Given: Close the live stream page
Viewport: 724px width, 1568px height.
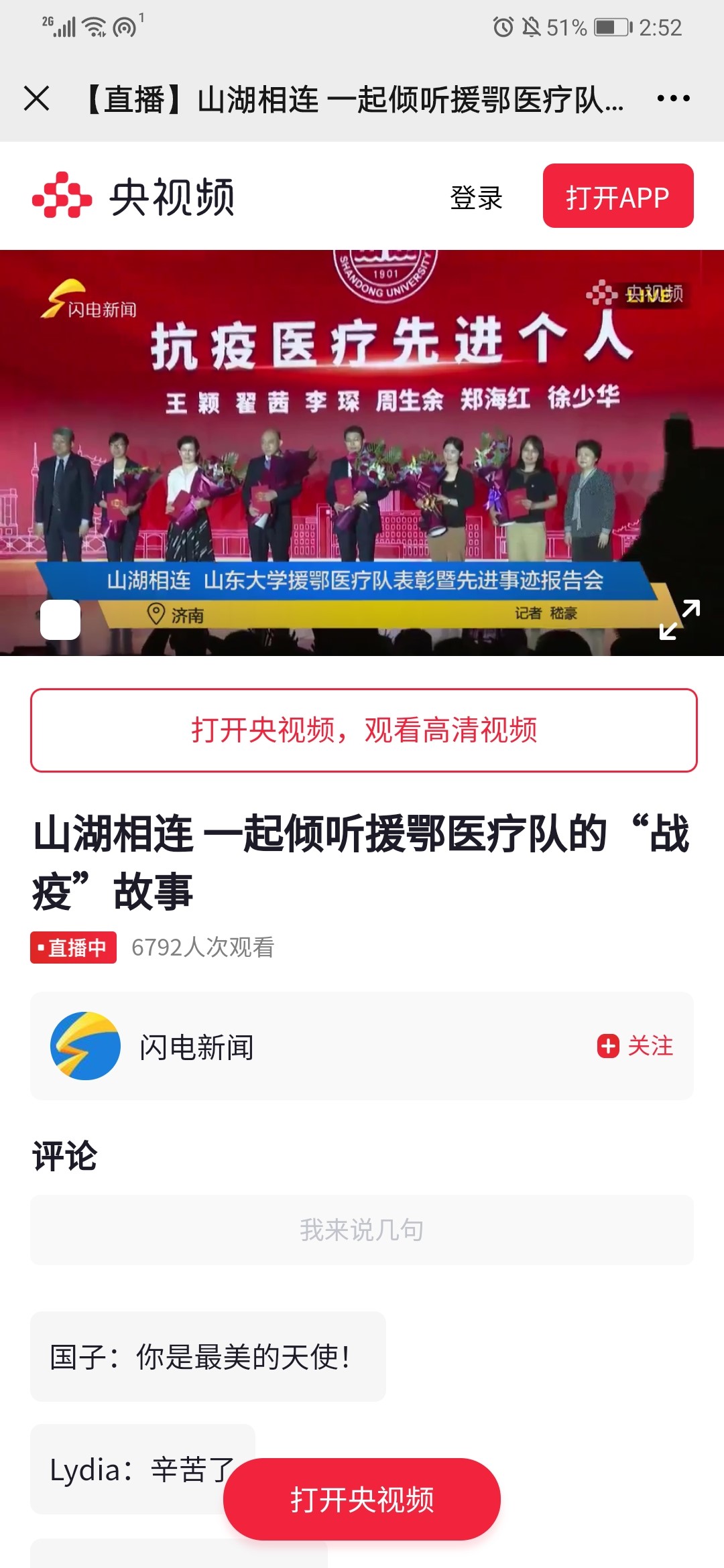Looking at the screenshot, I should (x=37, y=99).
